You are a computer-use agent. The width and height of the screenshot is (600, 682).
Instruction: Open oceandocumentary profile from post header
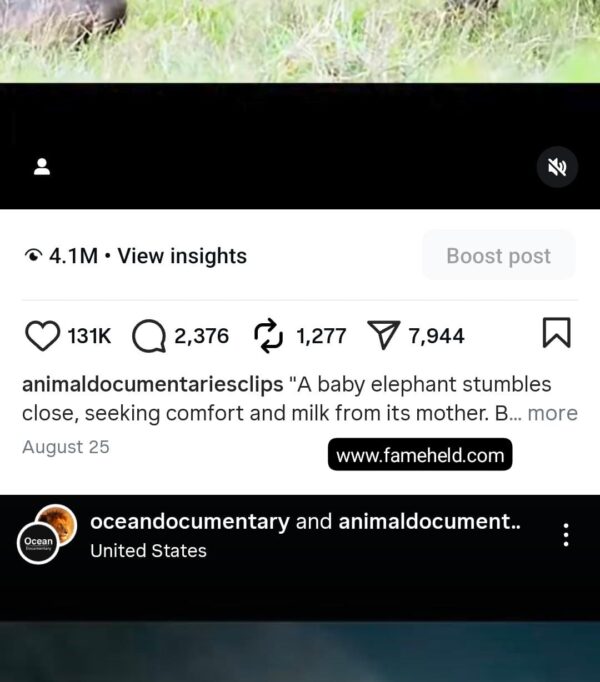pos(189,521)
